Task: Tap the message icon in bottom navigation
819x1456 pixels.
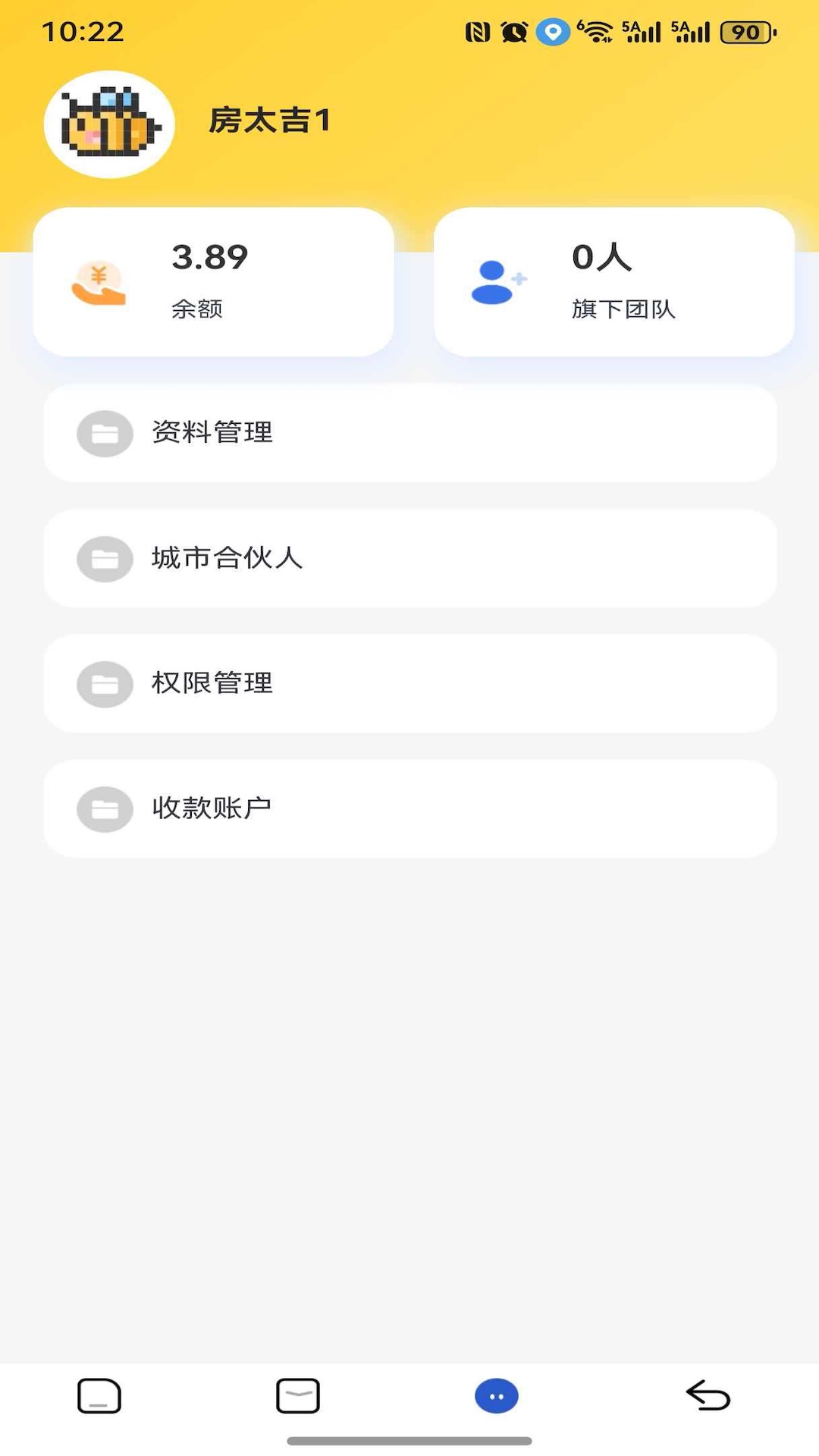Action: [x=298, y=1395]
